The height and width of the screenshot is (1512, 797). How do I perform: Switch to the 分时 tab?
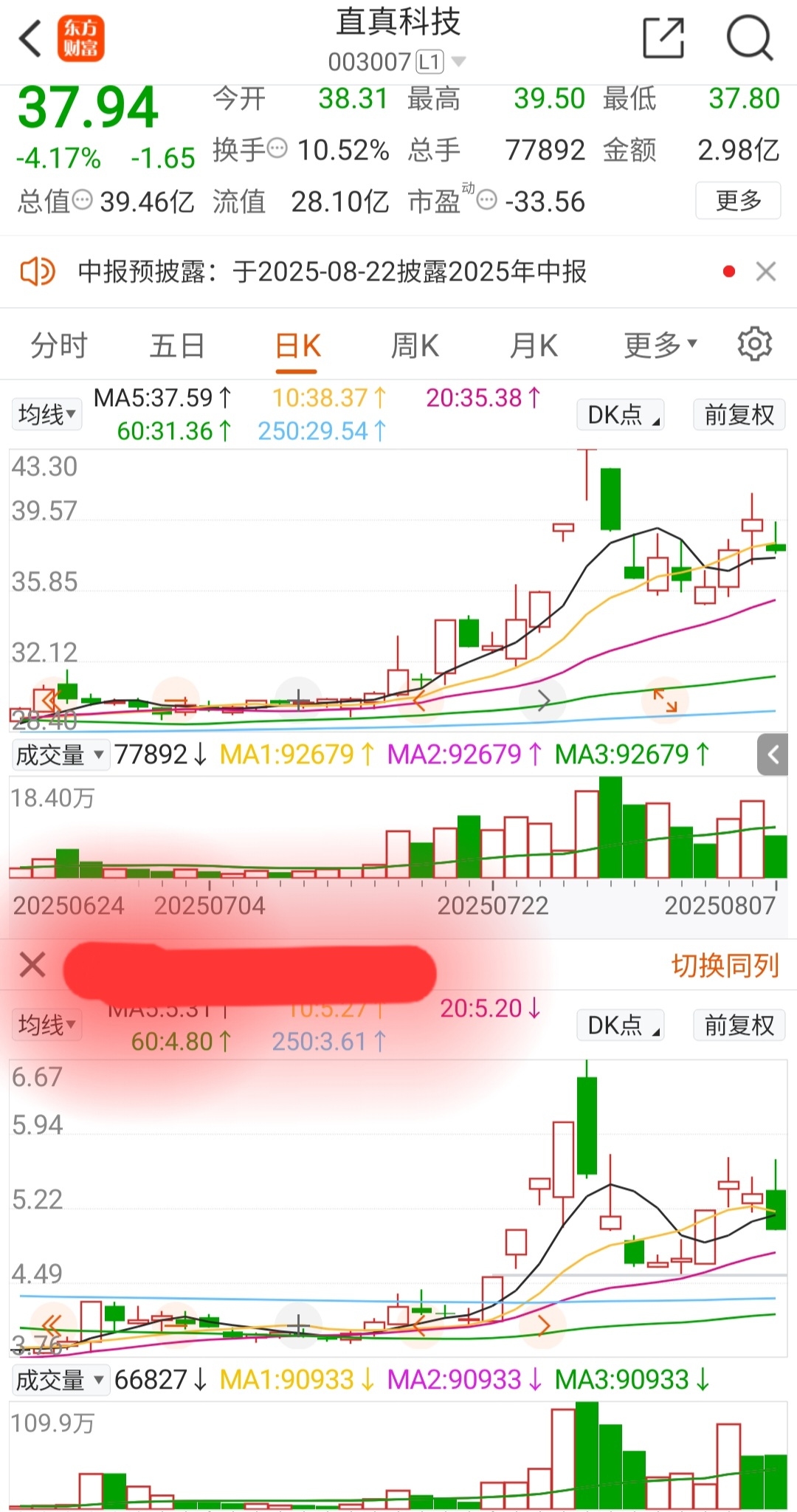(59, 346)
